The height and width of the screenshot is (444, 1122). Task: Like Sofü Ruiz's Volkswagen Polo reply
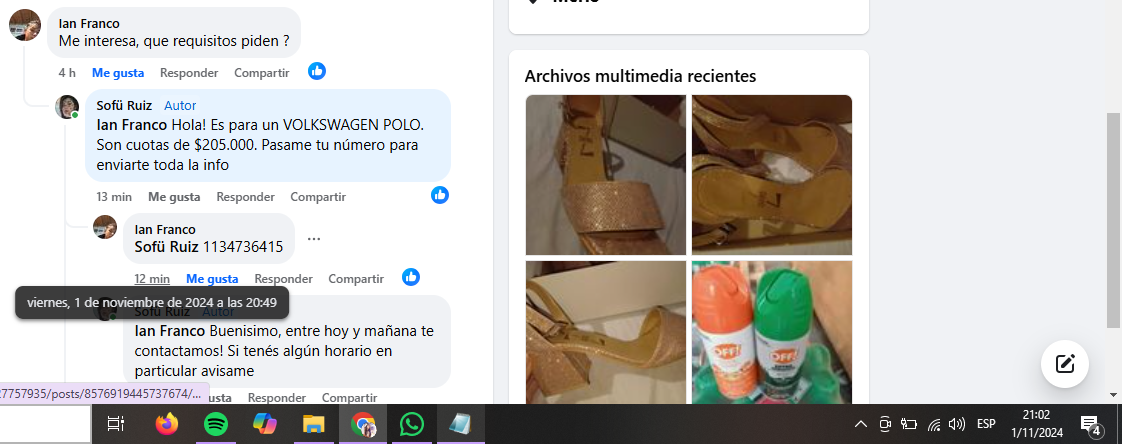(x=174, y=197)
